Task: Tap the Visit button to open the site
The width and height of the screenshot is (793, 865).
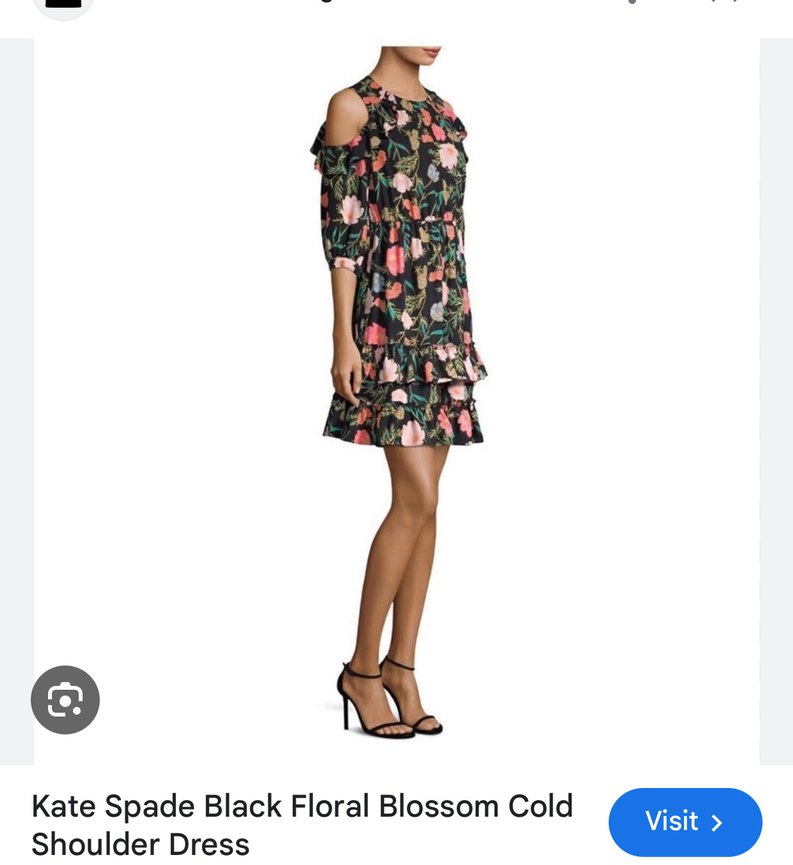Action: pyautogui.click(x=685, y=822)
